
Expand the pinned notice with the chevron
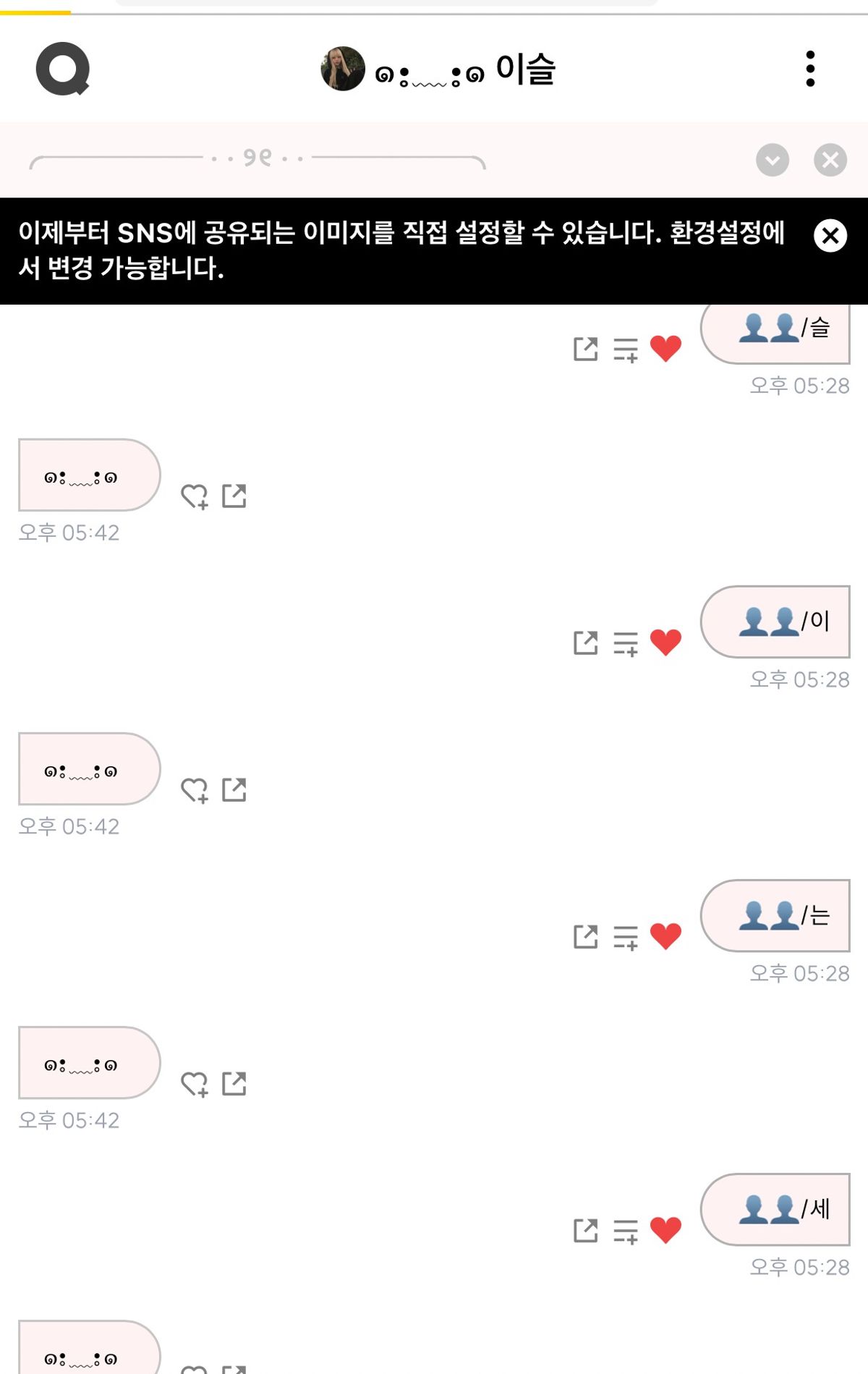coord(773,160)
